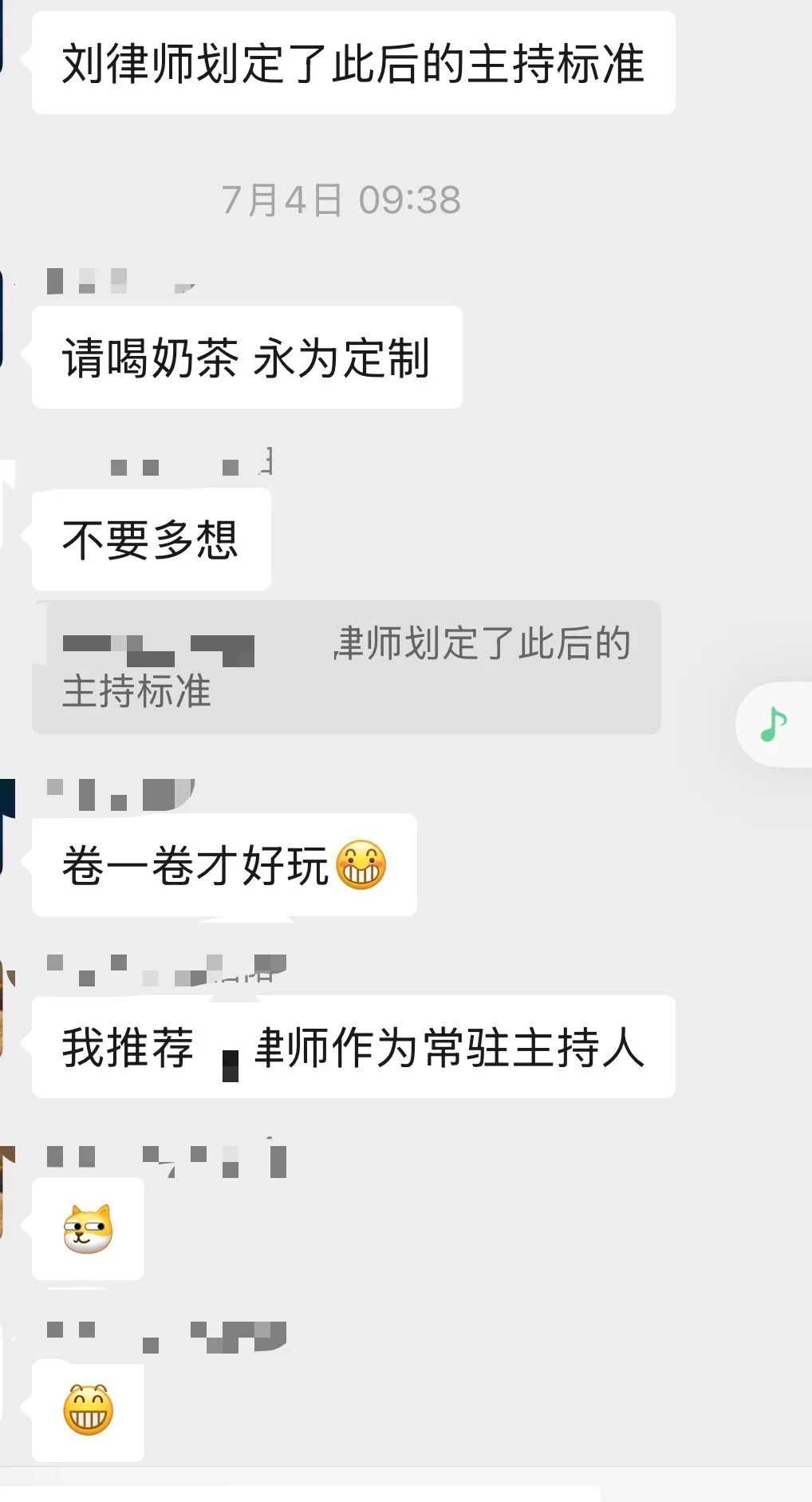Open the floating green music note button
Screen dimensions: 812x1502
point(773,725)
